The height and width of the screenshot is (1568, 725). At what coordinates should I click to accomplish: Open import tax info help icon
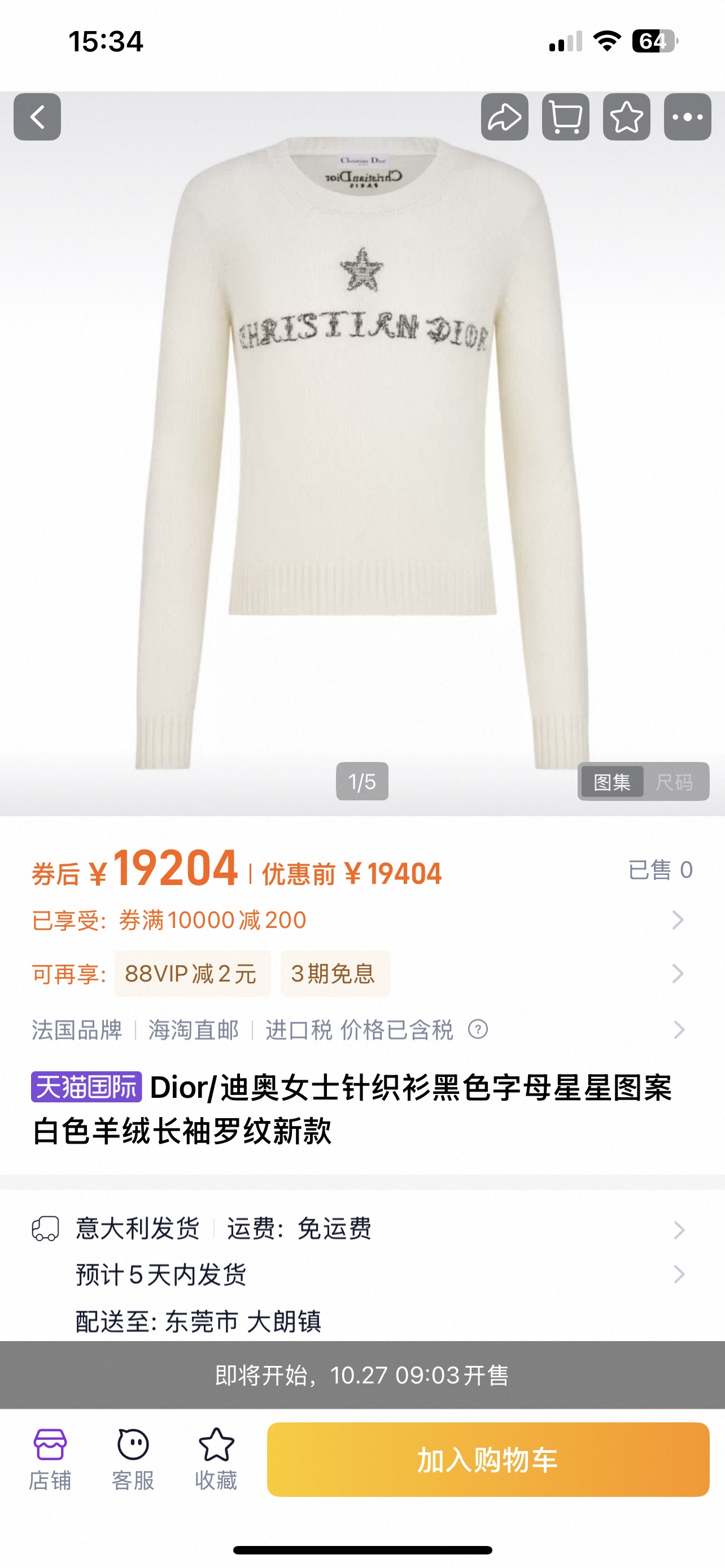tap(478, 1030)
